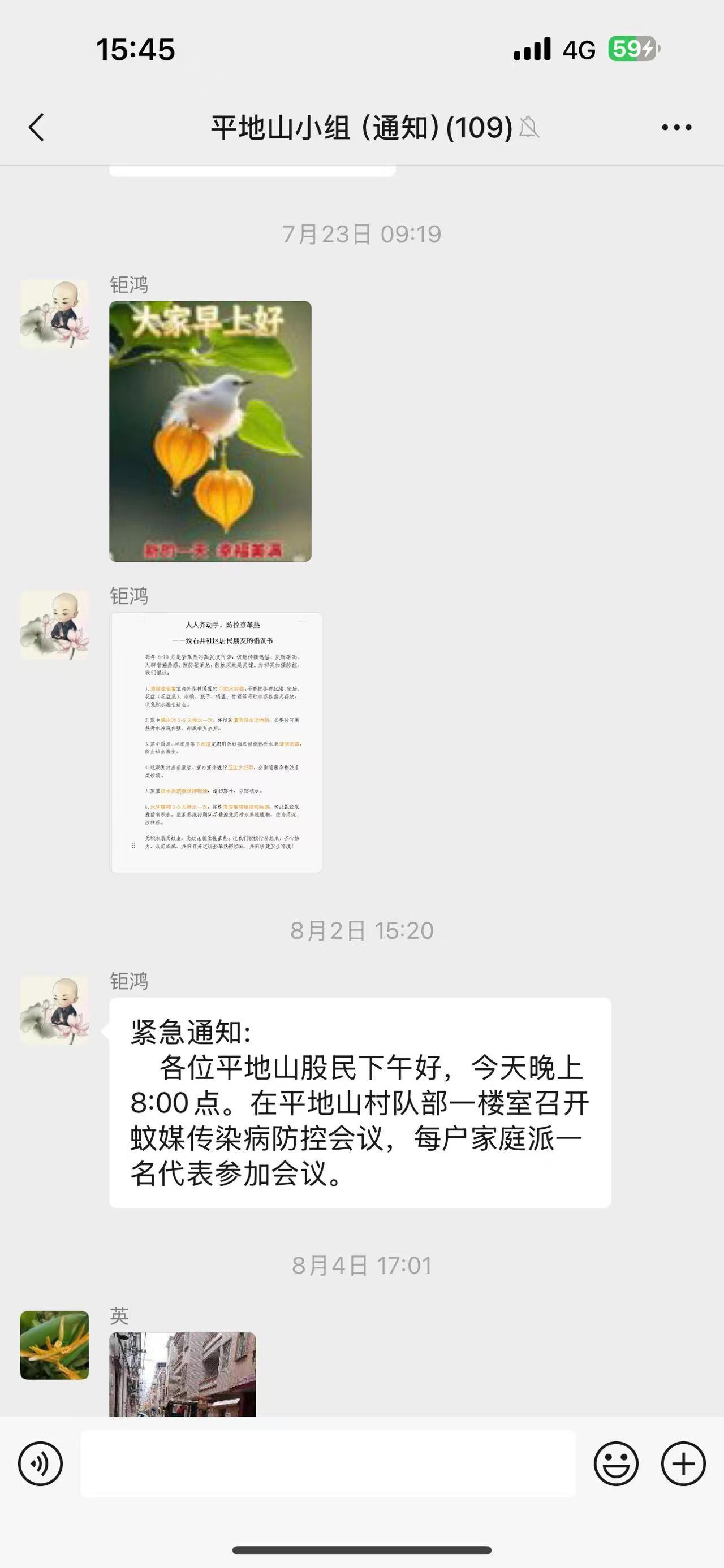Open the plus attachments menu
Viewport: 724px width, 1568px height.
683,1463
